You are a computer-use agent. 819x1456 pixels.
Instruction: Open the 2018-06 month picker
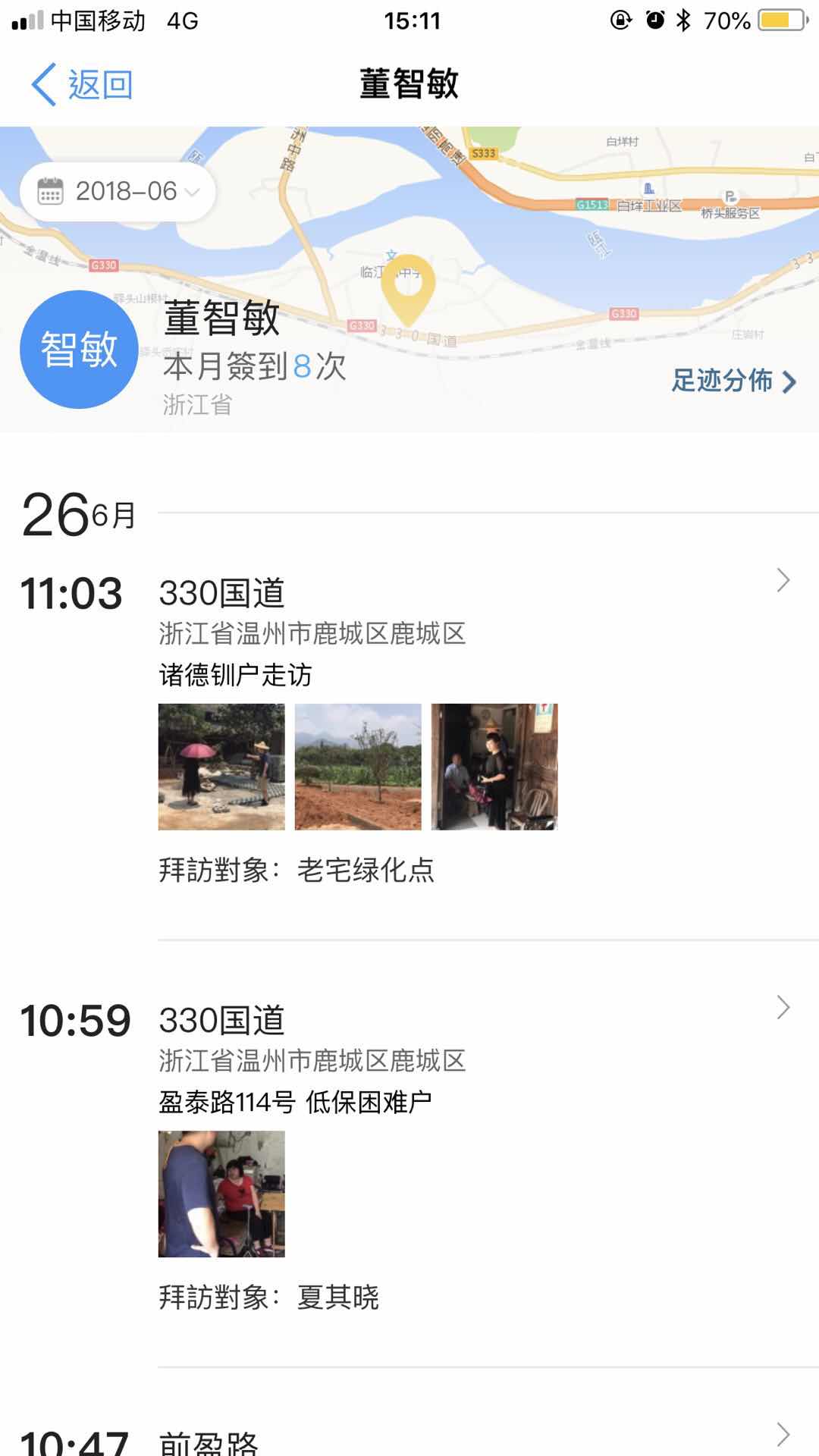(x=118, y=192)
